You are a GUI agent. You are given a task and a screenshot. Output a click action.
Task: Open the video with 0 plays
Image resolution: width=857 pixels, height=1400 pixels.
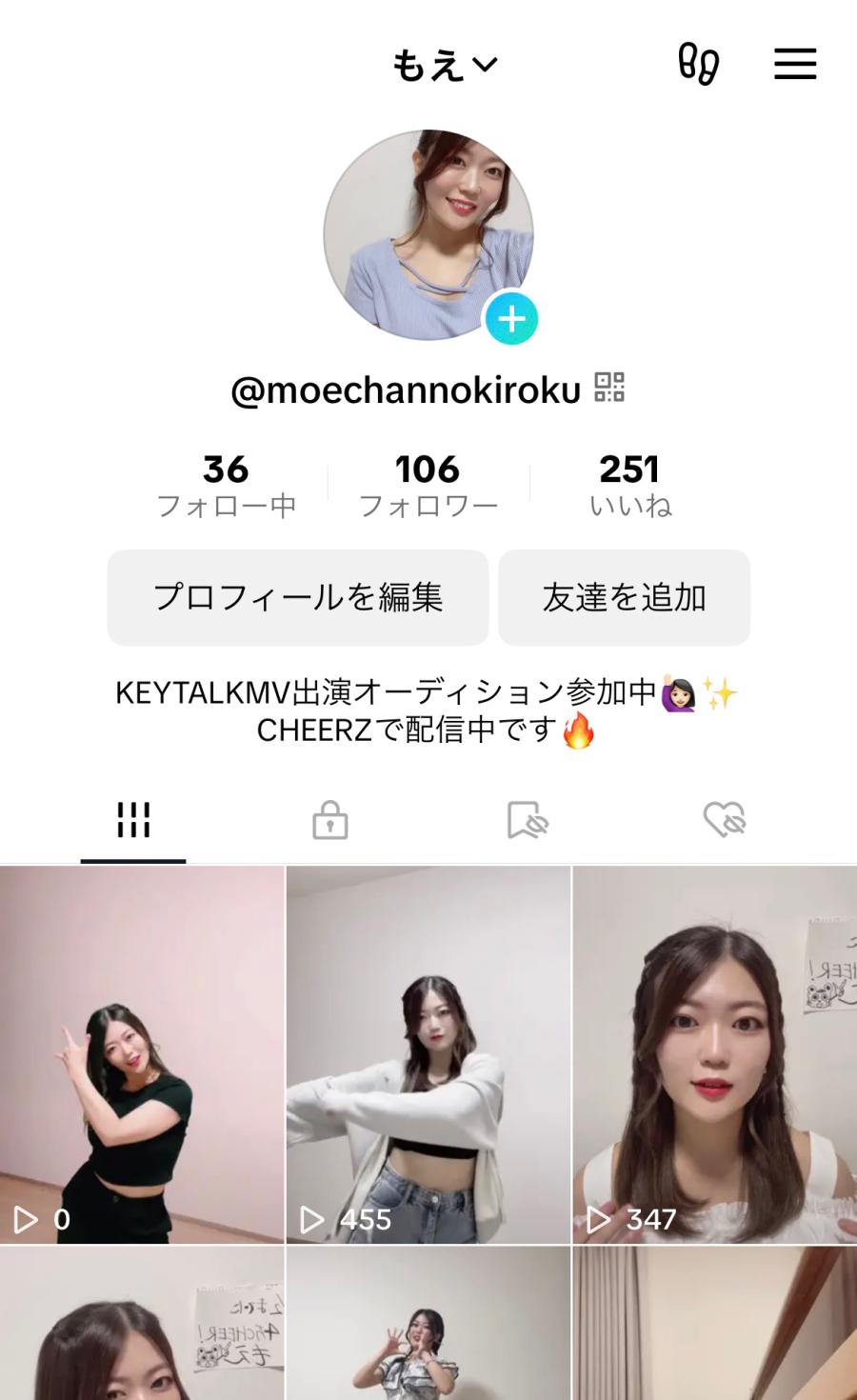tap(142, 1054)
